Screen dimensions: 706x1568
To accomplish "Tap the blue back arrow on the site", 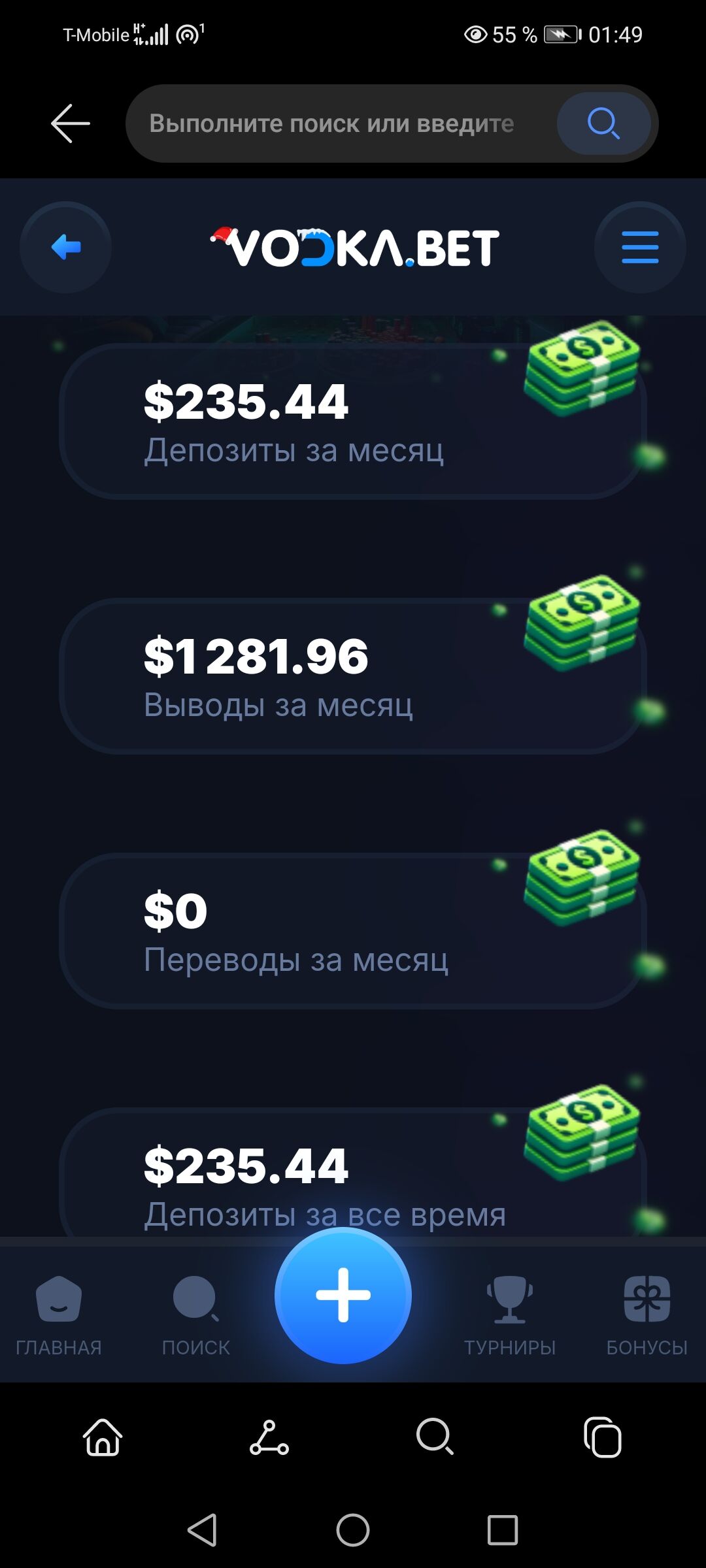I will [x=66, y=247].
